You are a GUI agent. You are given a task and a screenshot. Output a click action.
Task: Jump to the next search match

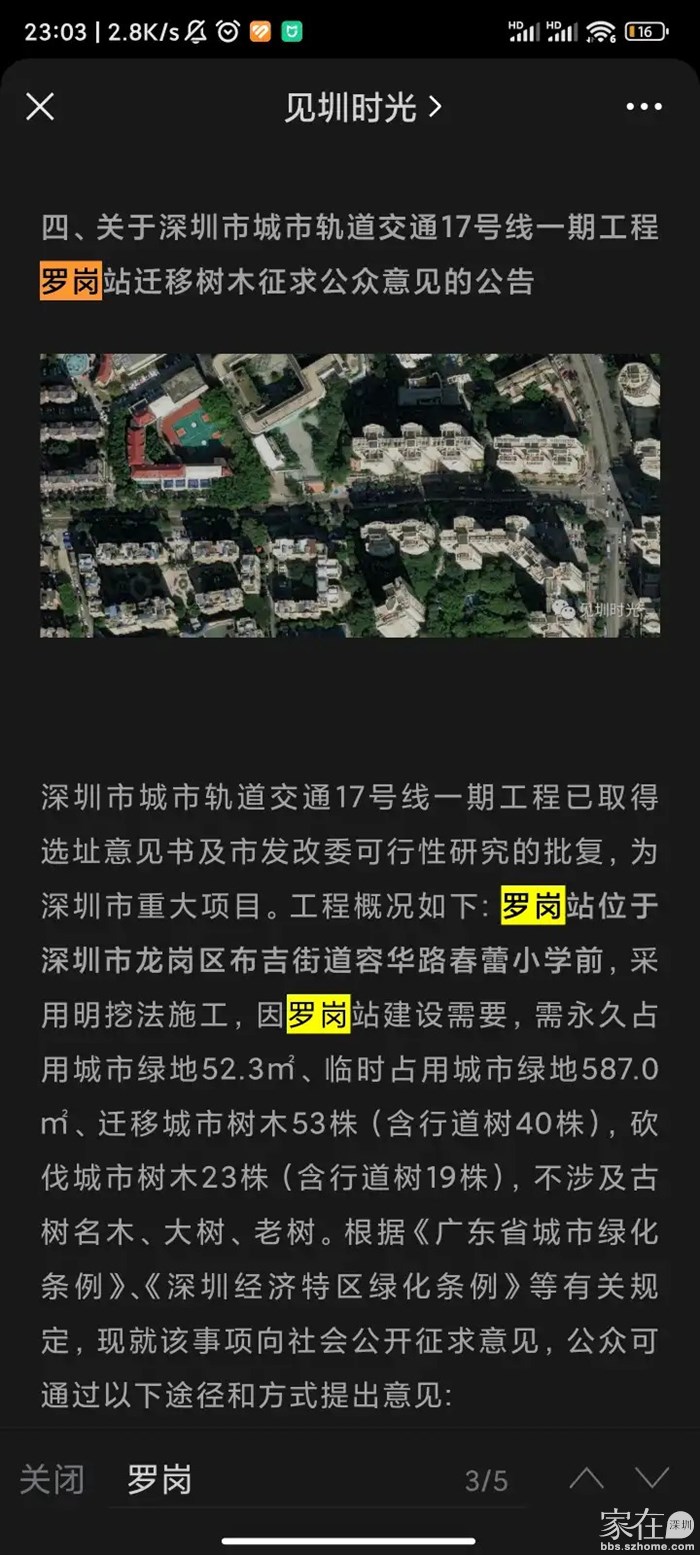(652, 1478)
